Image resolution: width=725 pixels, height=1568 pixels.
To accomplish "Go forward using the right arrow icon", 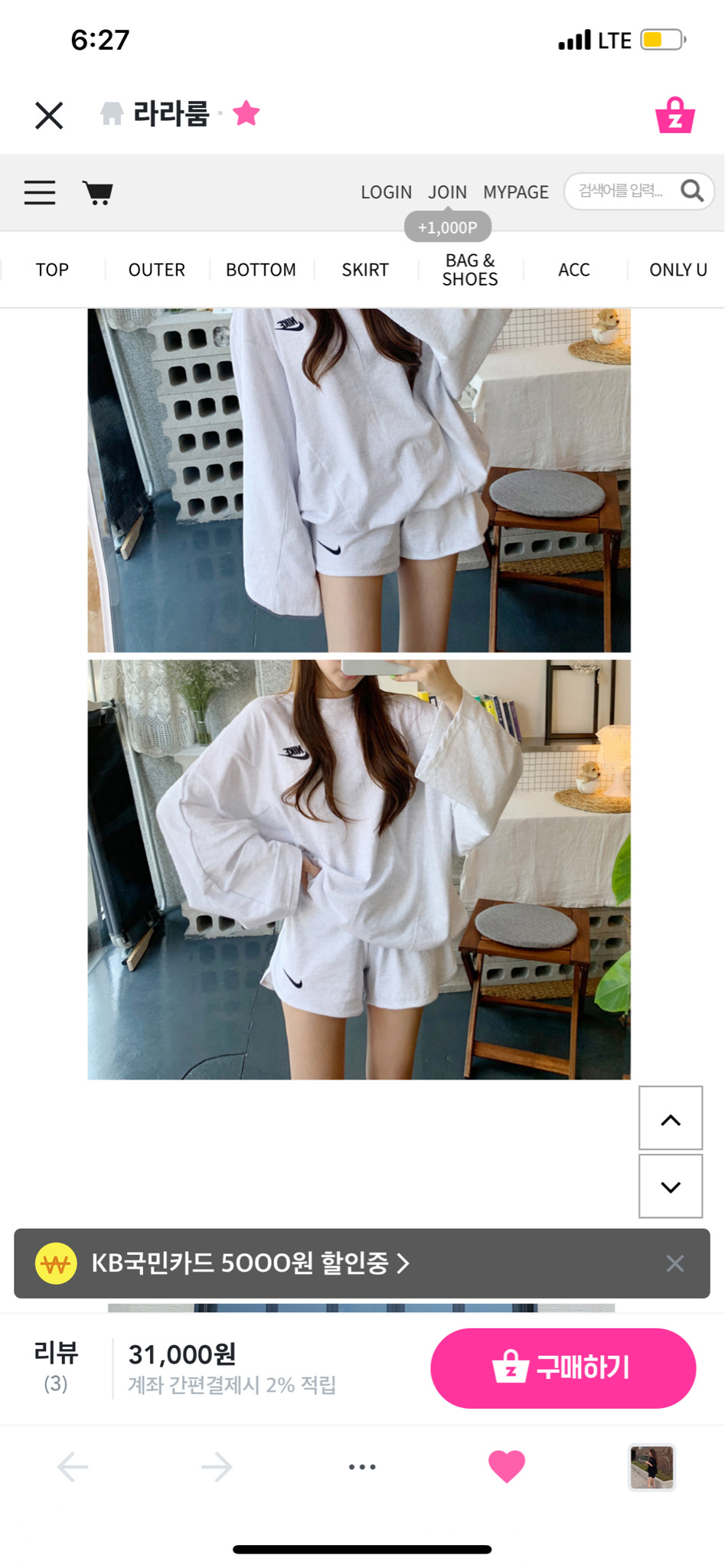I will (x=217, y=1466).
